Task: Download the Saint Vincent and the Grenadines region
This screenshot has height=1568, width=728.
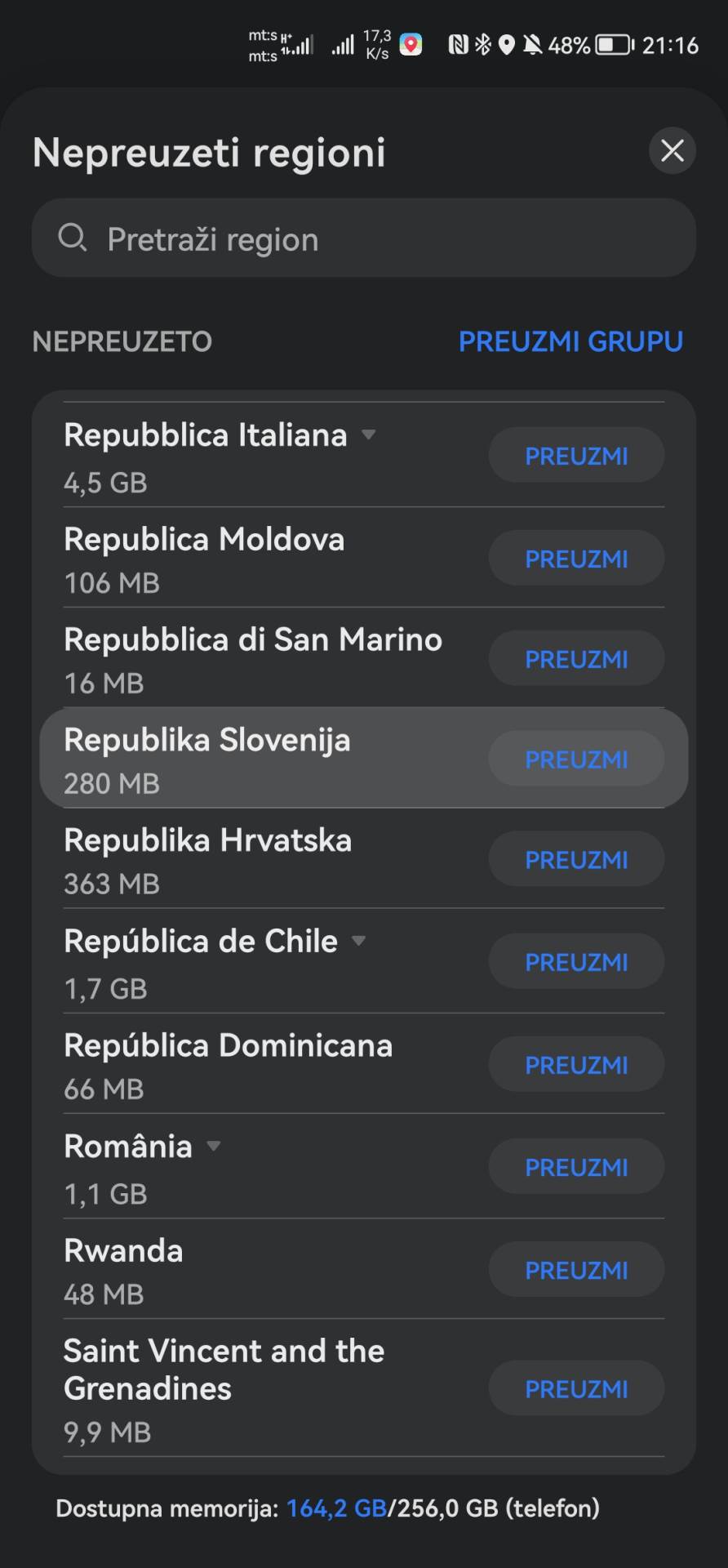Action: (576, 1388)
